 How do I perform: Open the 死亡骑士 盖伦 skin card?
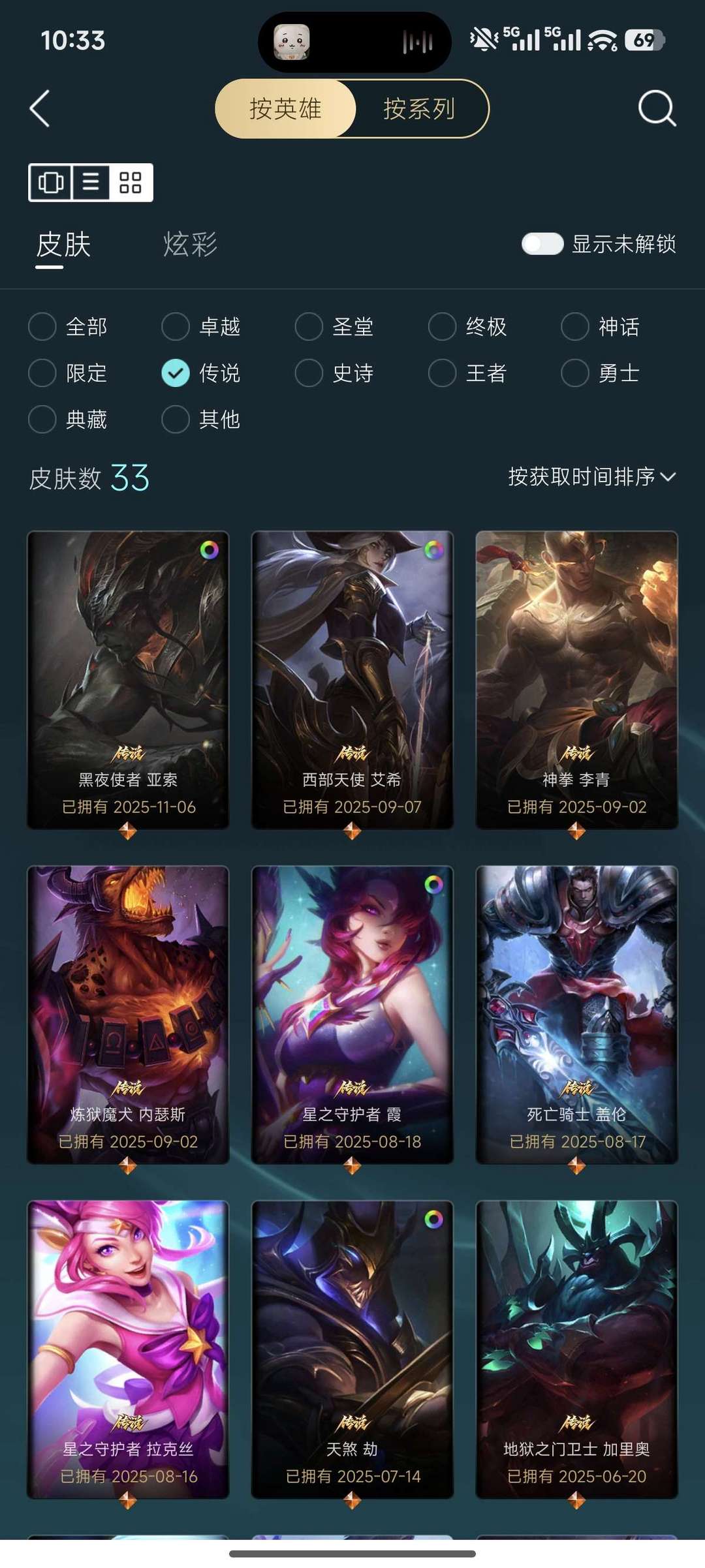(577, 1015)
